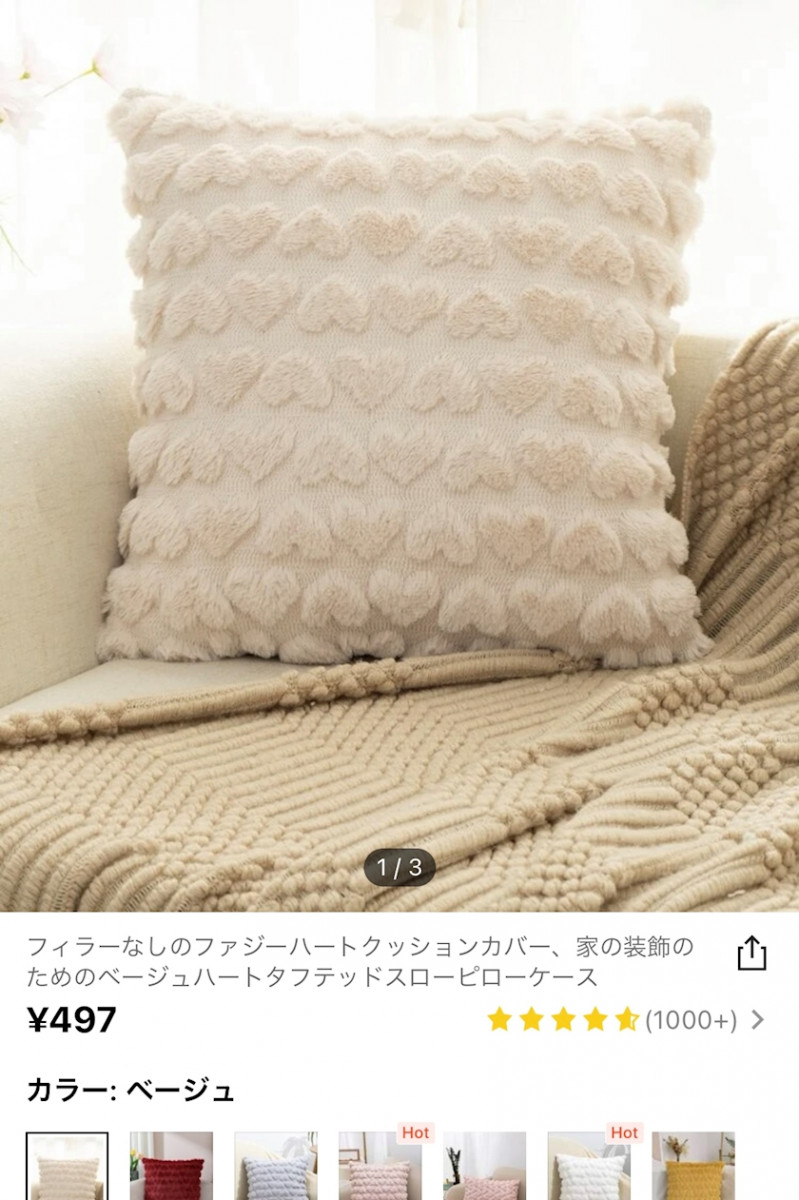The image size is (799, 1200).
Task: Open the 1000+ customer reviews
Action: click(690, 1020)
